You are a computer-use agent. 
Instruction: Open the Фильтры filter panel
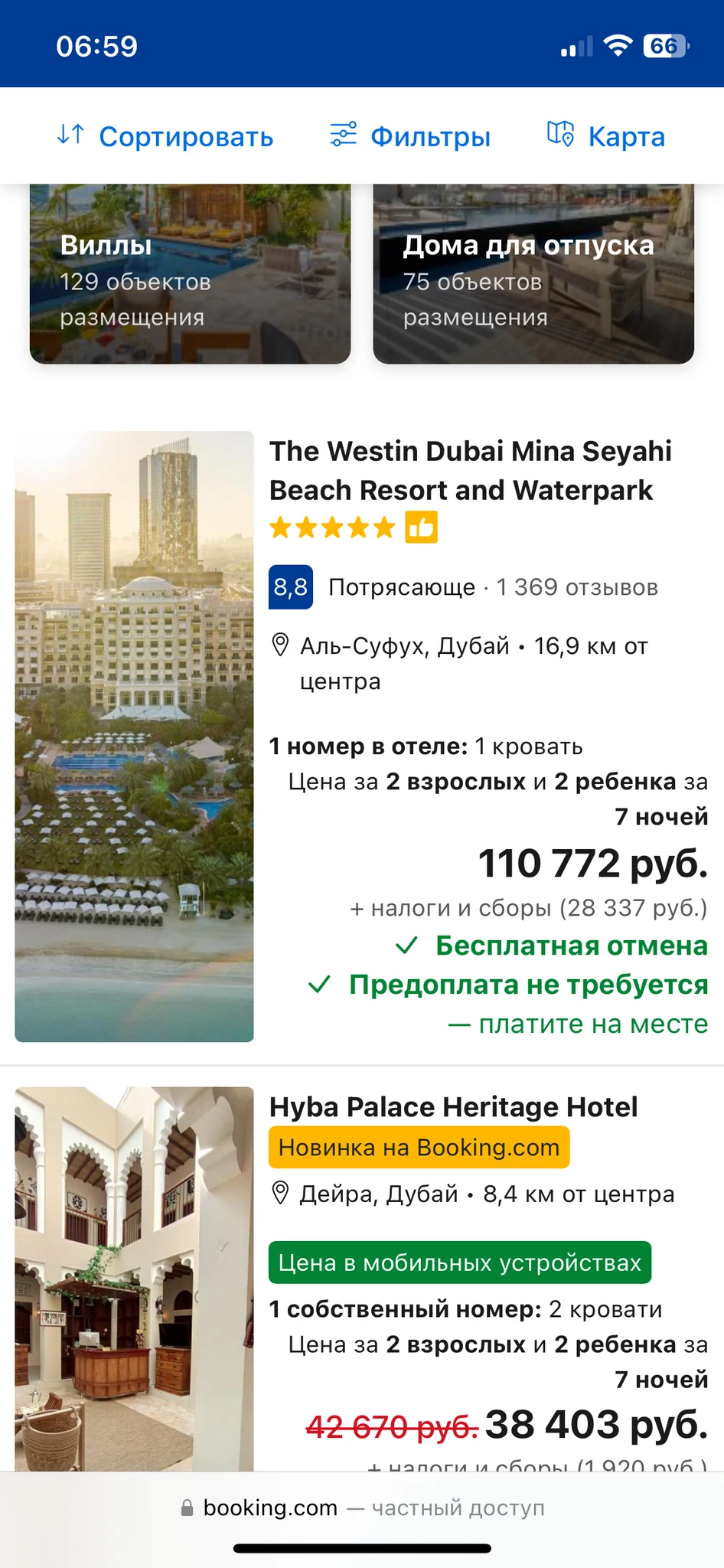[410, 136]
